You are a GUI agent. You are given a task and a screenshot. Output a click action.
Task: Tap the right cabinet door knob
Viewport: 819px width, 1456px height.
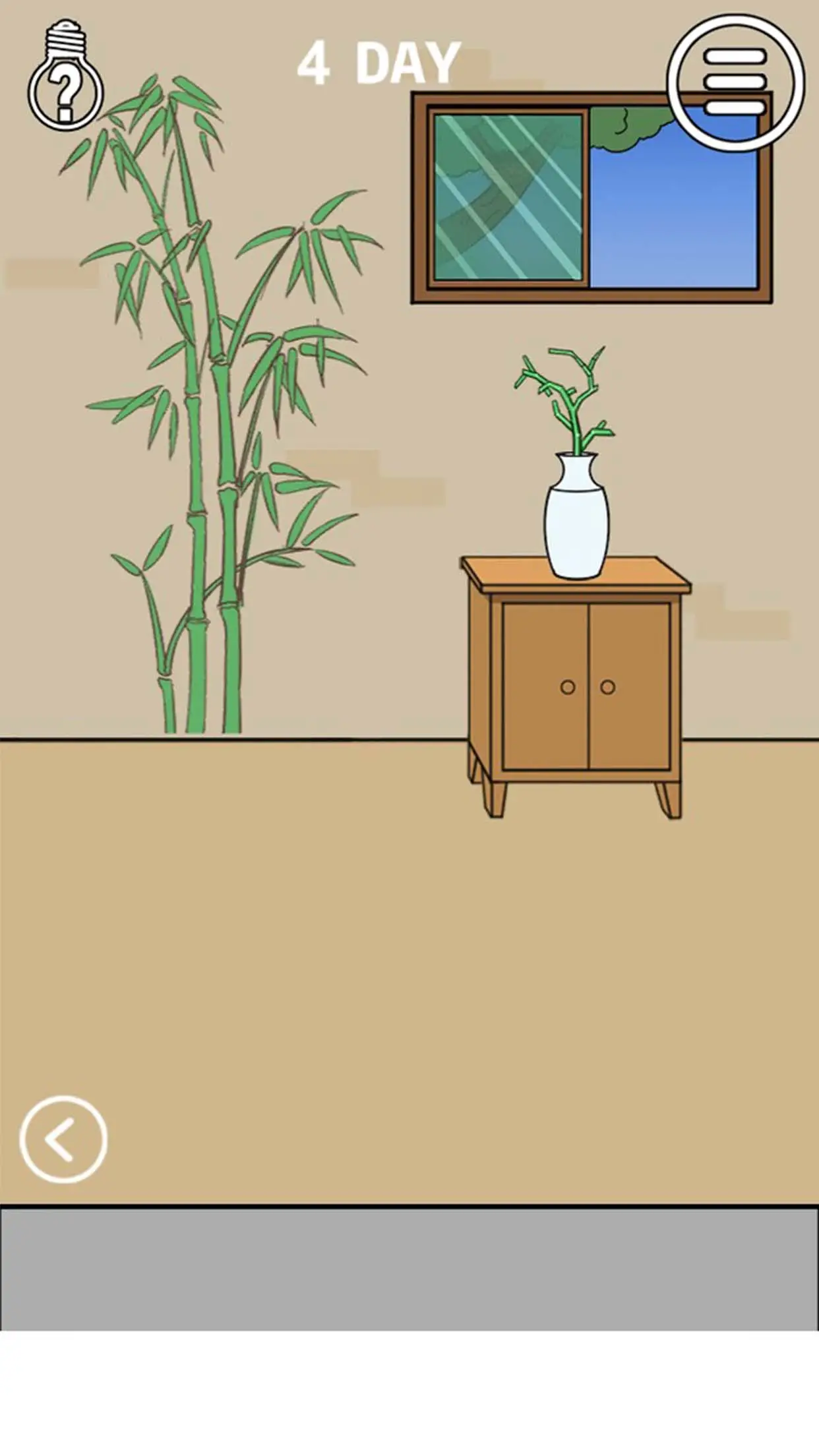click(x=607, y=688)
